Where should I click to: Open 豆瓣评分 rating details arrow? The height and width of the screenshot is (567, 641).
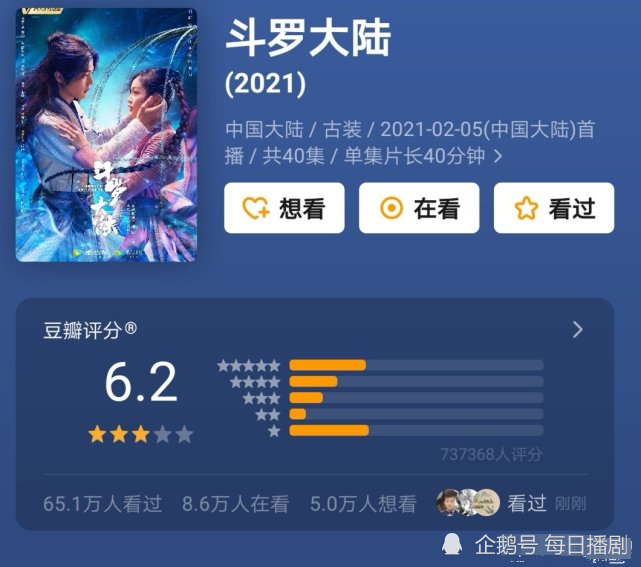(577, 330)
